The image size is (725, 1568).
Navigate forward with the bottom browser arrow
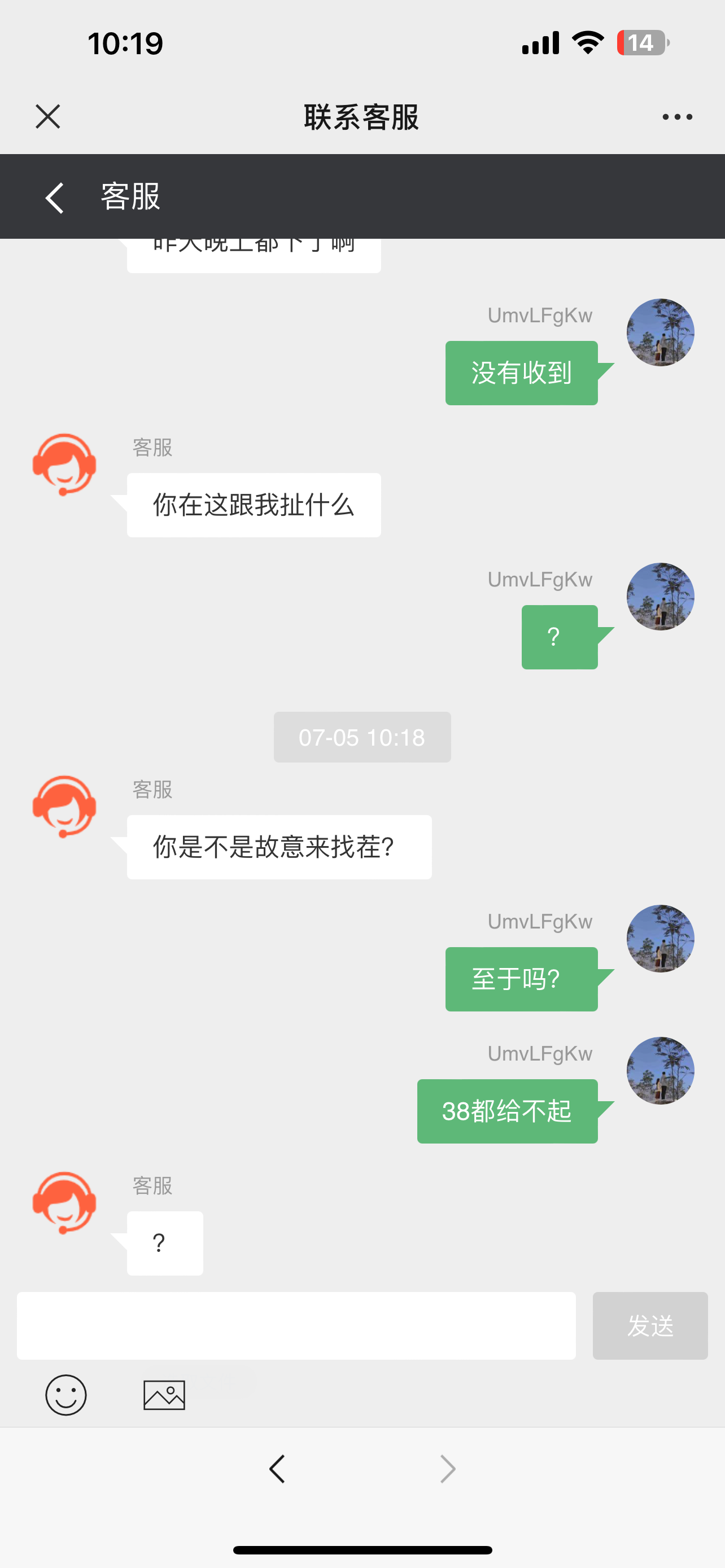point(448,1469)
